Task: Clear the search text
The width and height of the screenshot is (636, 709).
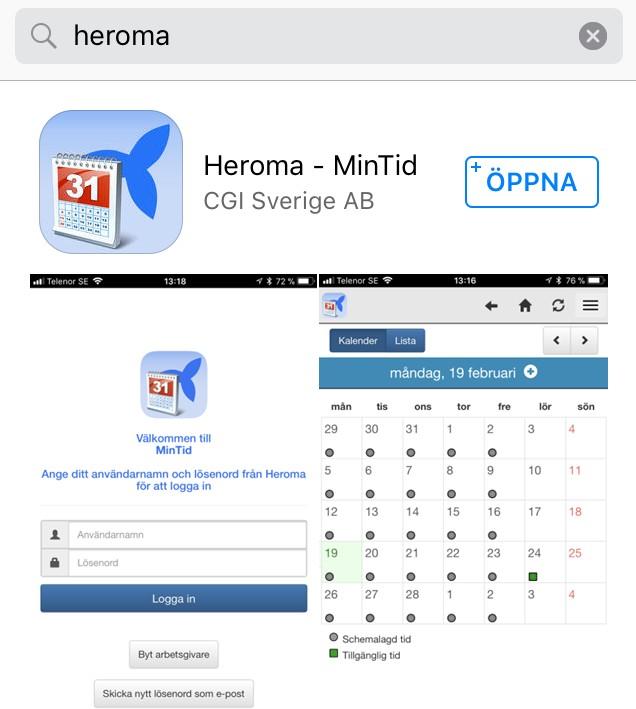Action: point(592,37)
